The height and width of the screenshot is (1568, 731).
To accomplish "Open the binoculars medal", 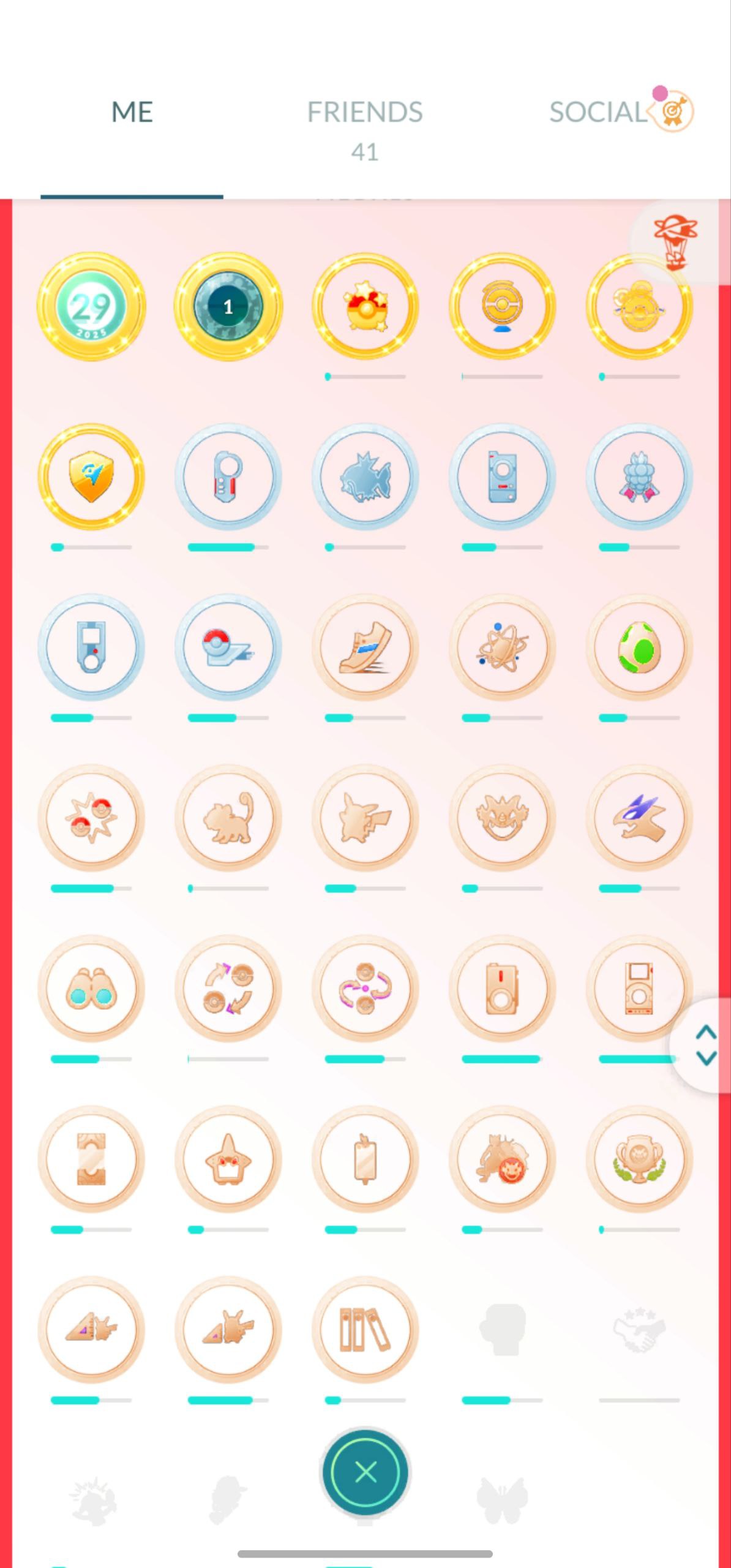I will pyautogui.click(x=91, y=989).
